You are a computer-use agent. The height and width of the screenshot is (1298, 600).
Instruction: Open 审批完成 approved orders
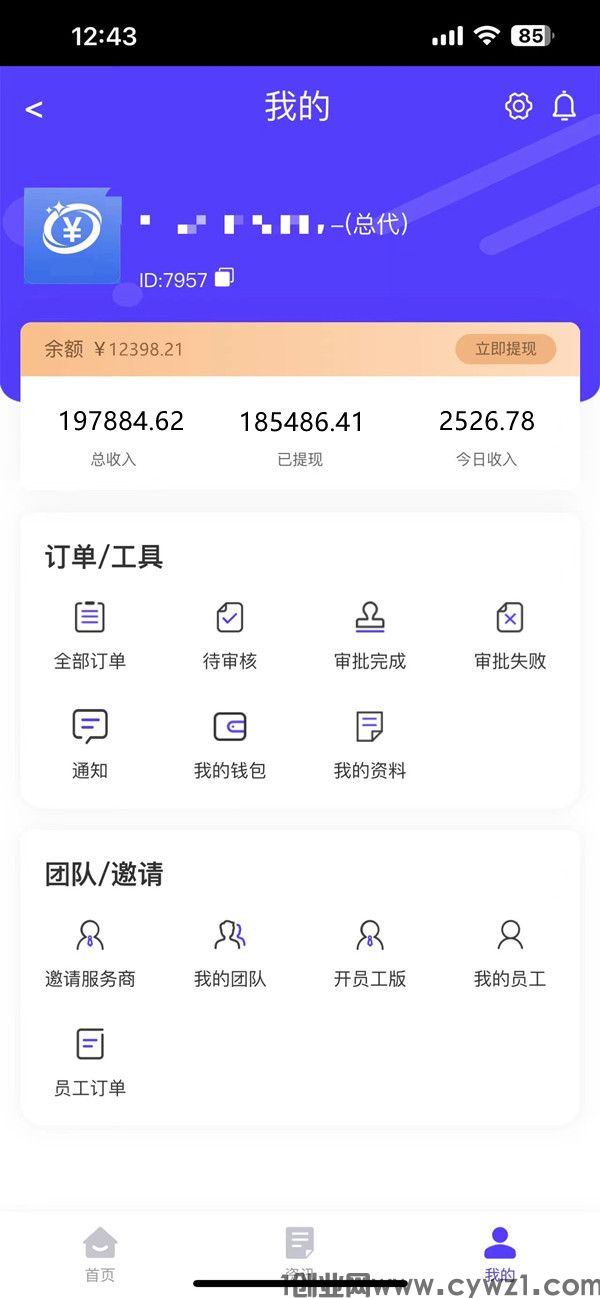point(370,634)
